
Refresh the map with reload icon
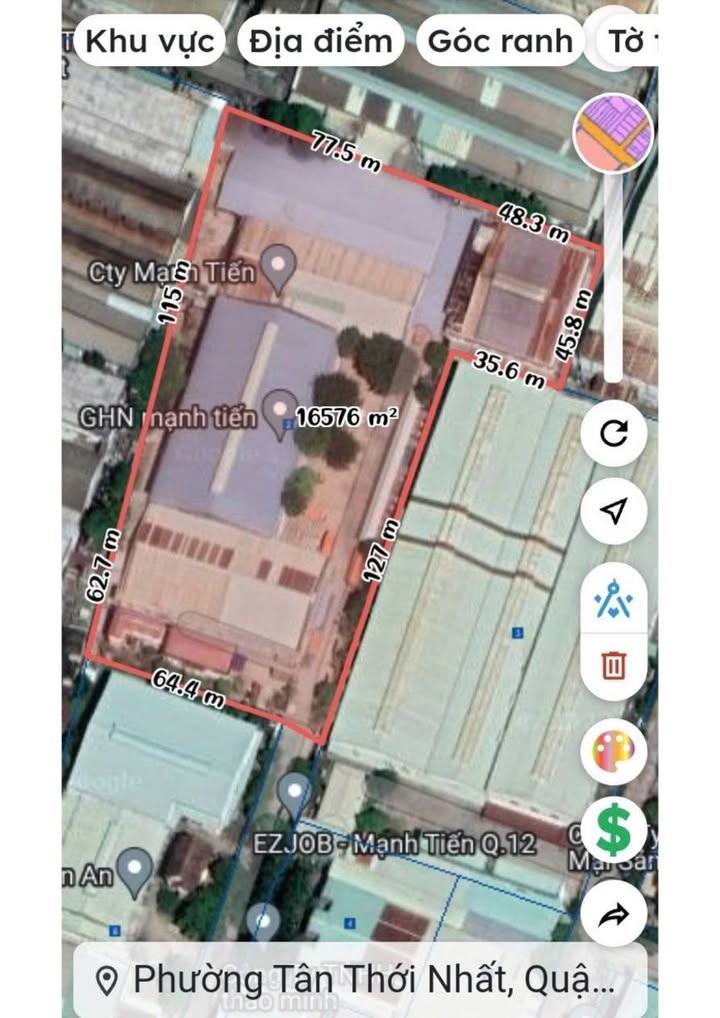[x=613, y=433]
